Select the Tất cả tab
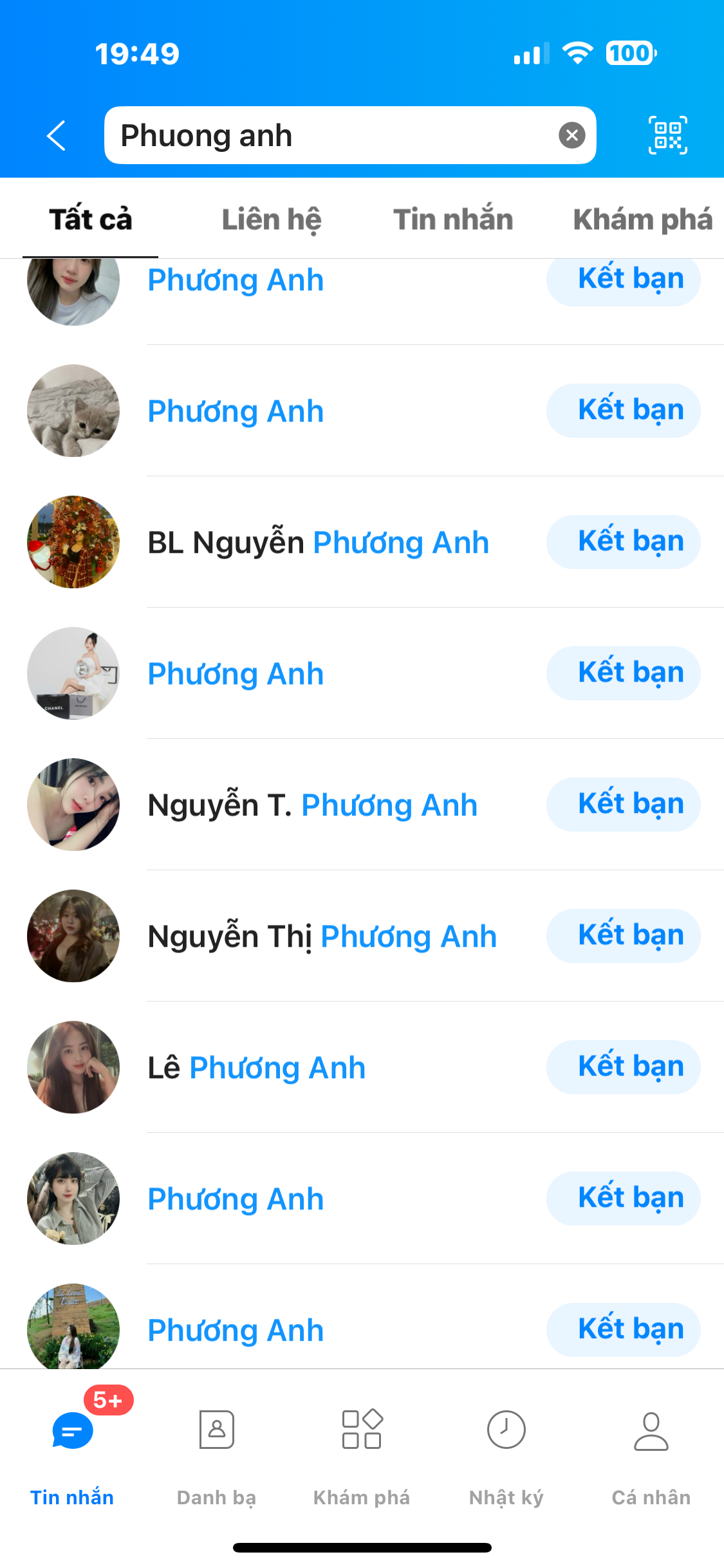Image resolution: width=724 pixels, height=1568 pixels. coord(91,219)
